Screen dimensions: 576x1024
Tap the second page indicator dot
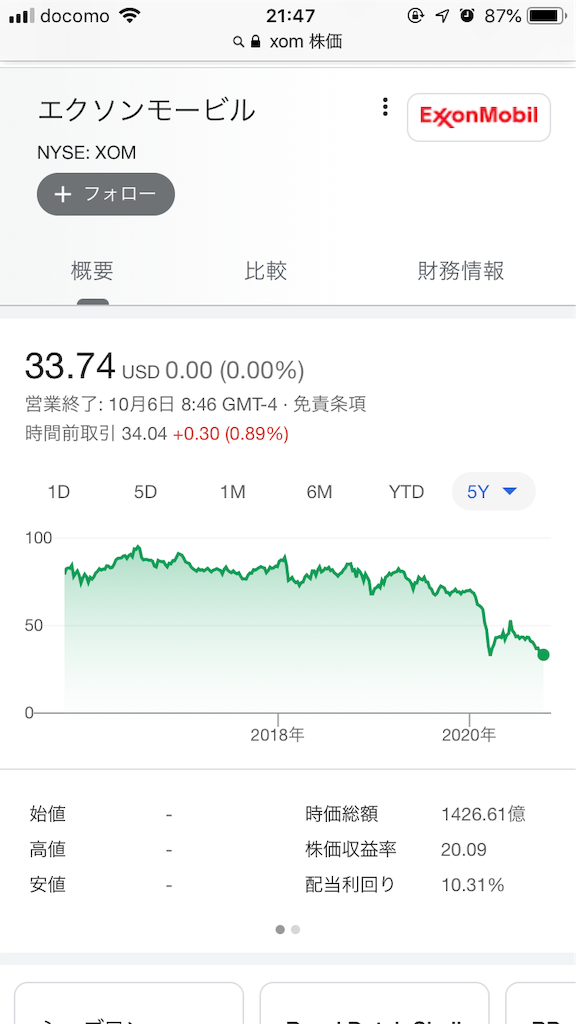[296, 929]
